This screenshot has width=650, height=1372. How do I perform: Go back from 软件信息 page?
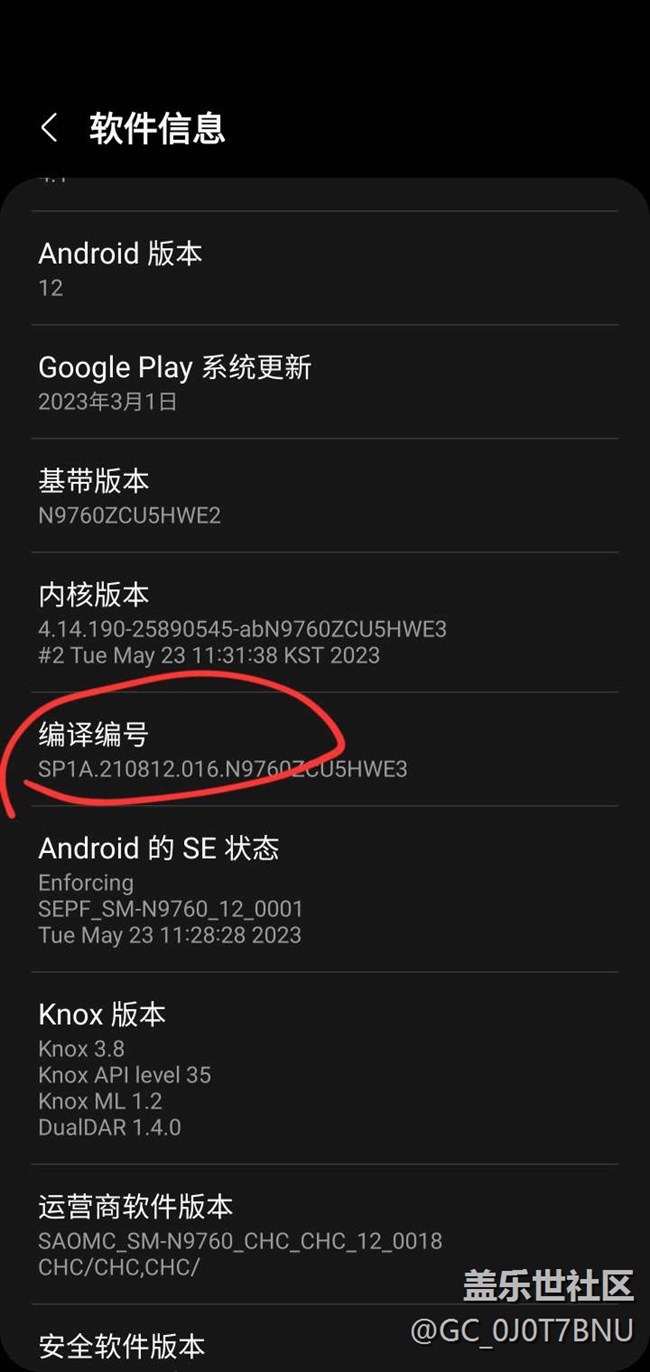pyautogui.click(x=48, y=128)
